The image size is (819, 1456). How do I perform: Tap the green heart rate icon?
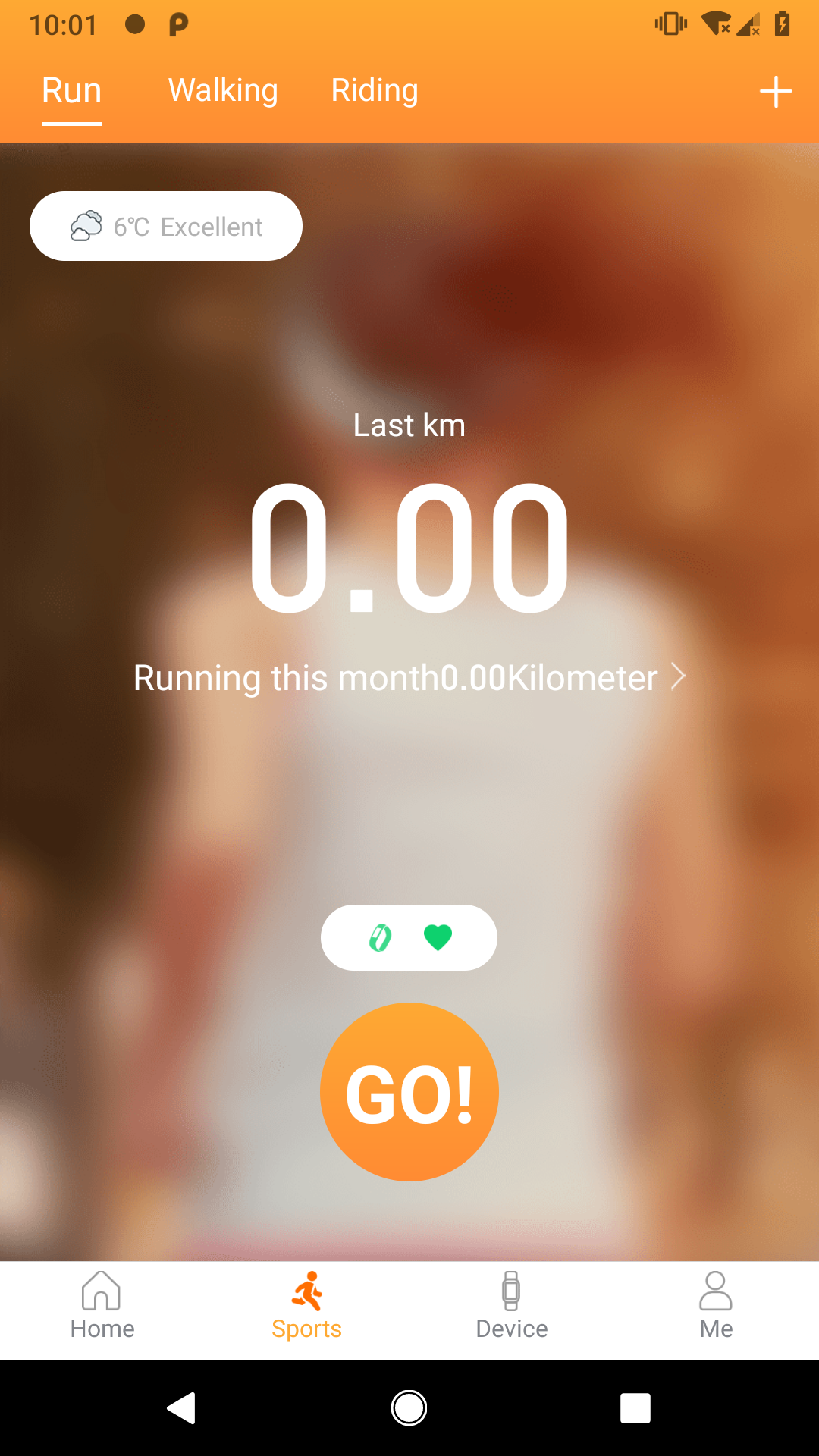437,938
